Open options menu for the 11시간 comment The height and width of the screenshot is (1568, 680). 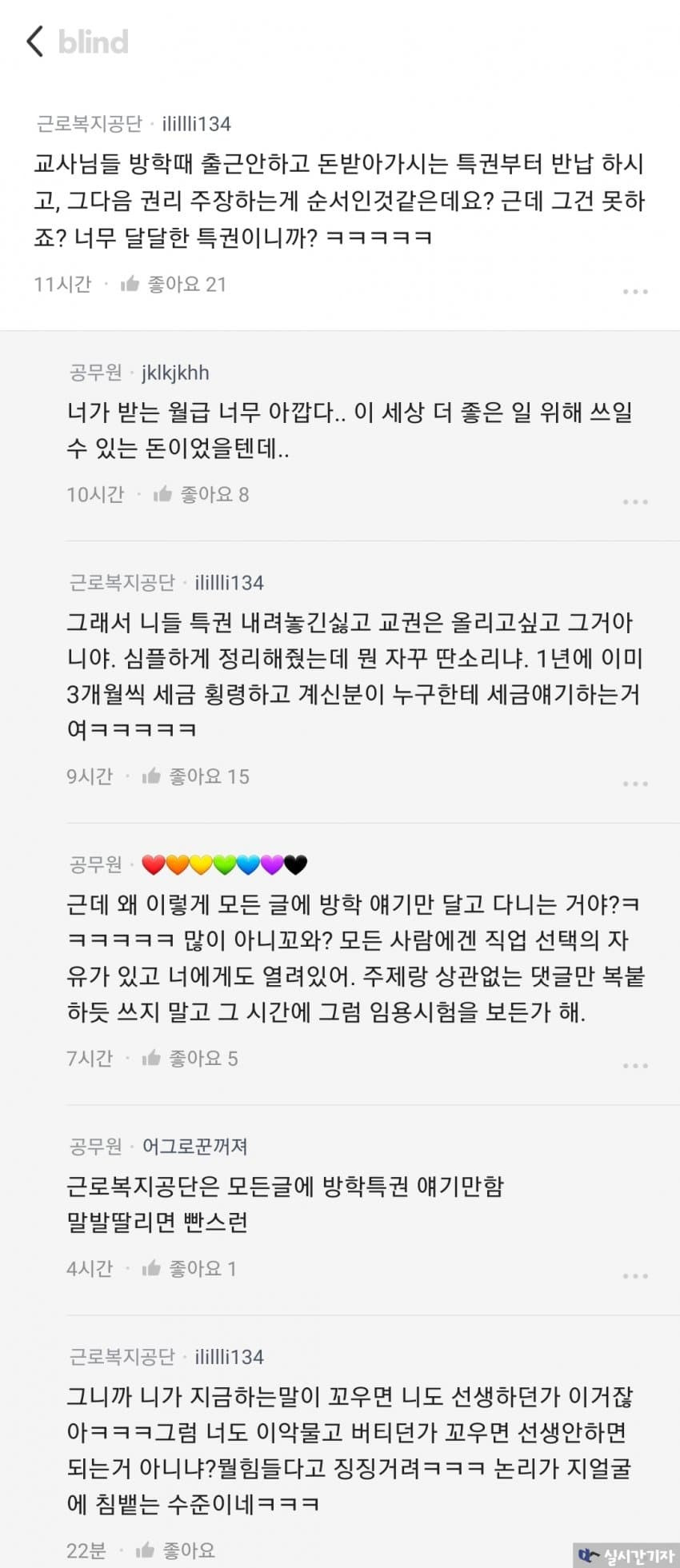(635, 292)
